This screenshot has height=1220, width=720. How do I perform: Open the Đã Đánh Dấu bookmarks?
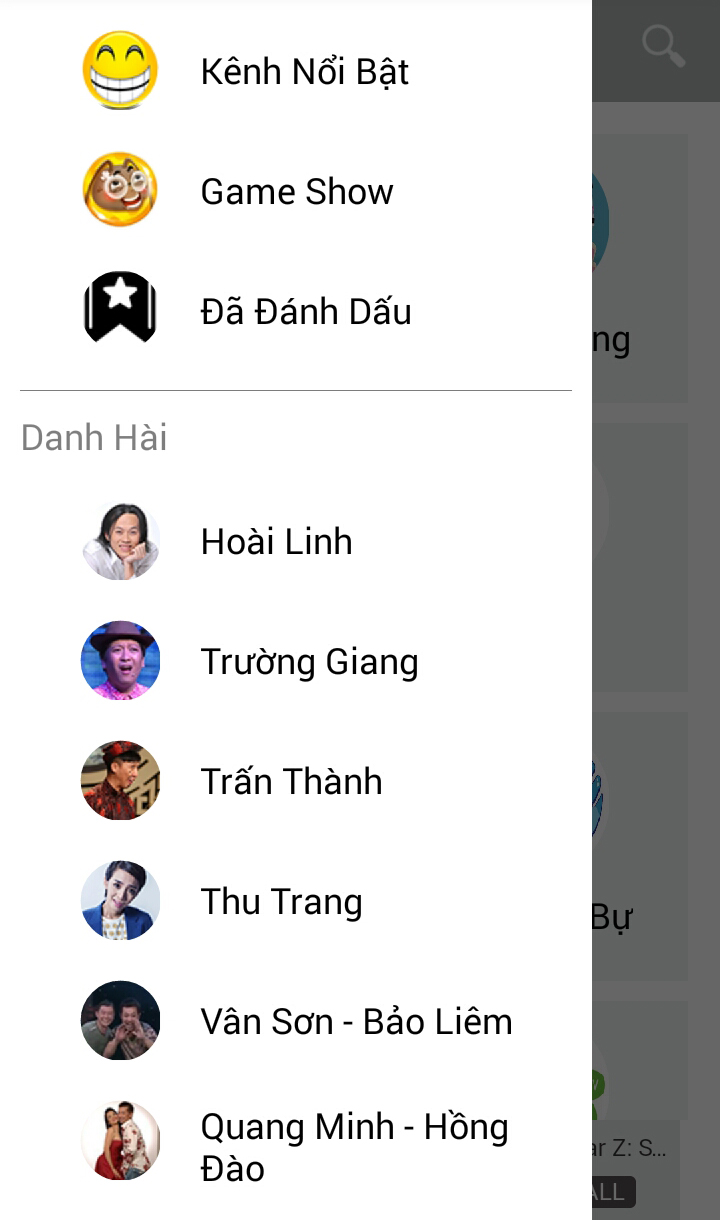click(x=305, y=312)
